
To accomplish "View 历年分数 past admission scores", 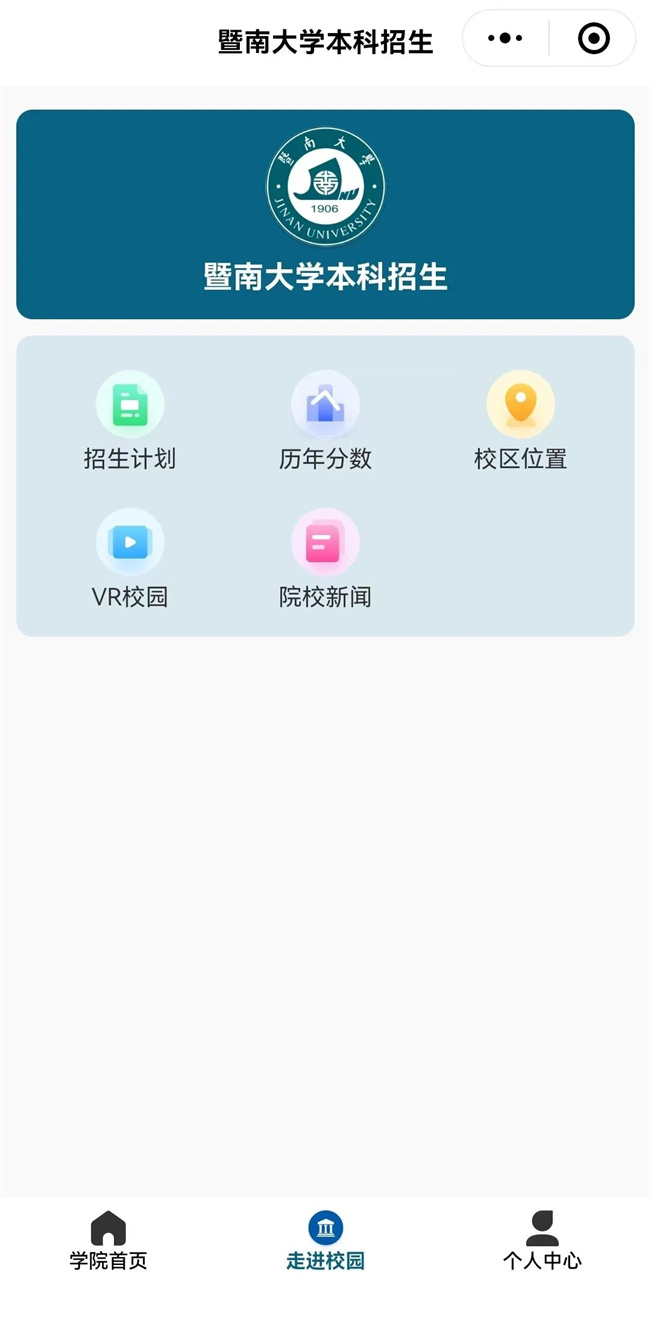I will click(x=325, y=422).
